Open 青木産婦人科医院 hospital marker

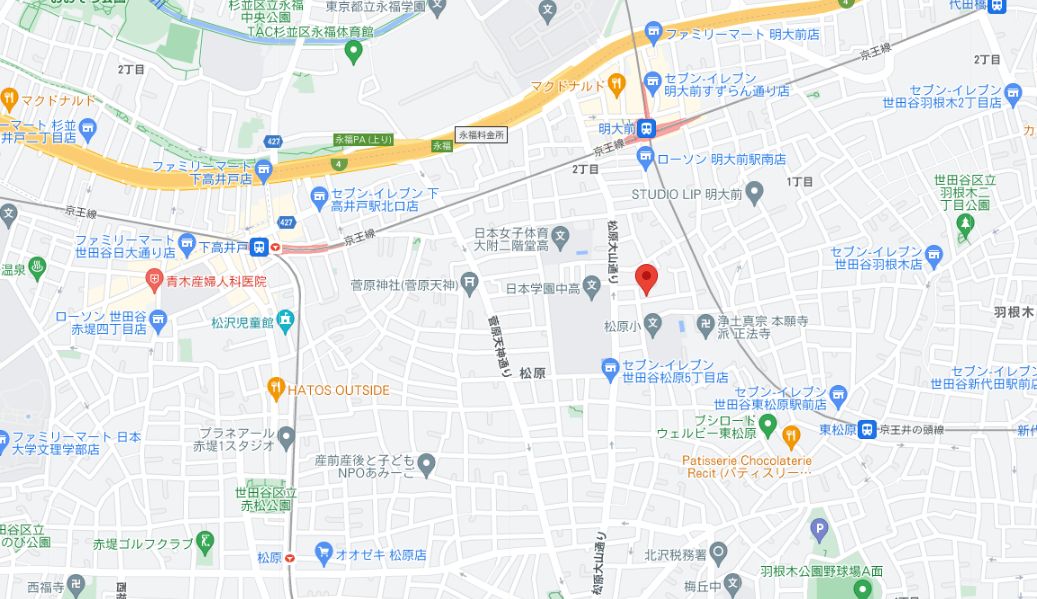pos(154,281)
